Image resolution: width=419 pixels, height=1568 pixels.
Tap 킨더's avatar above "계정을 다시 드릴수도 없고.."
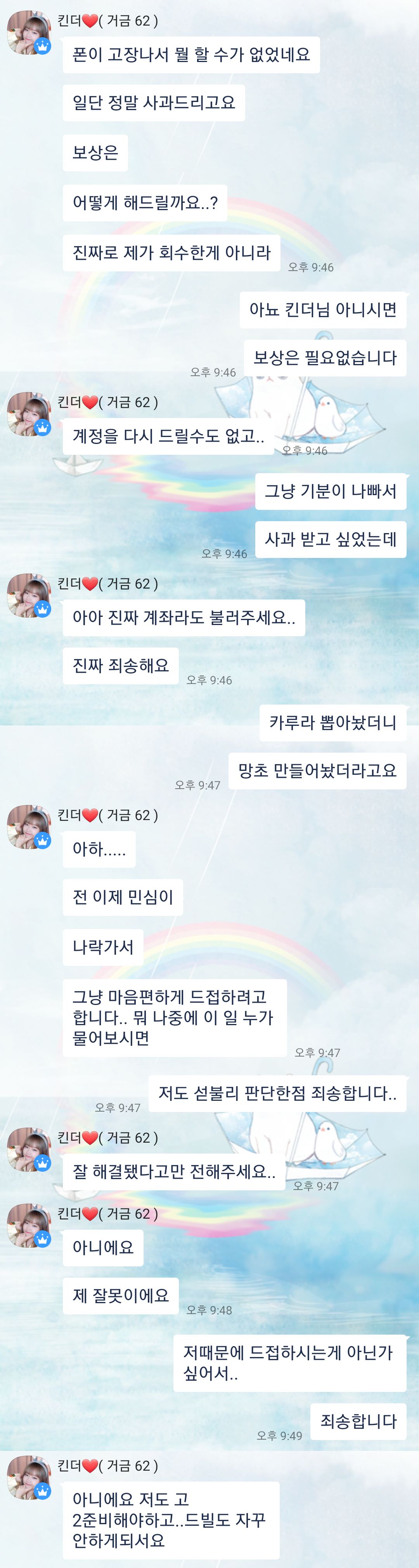[28, 414]
